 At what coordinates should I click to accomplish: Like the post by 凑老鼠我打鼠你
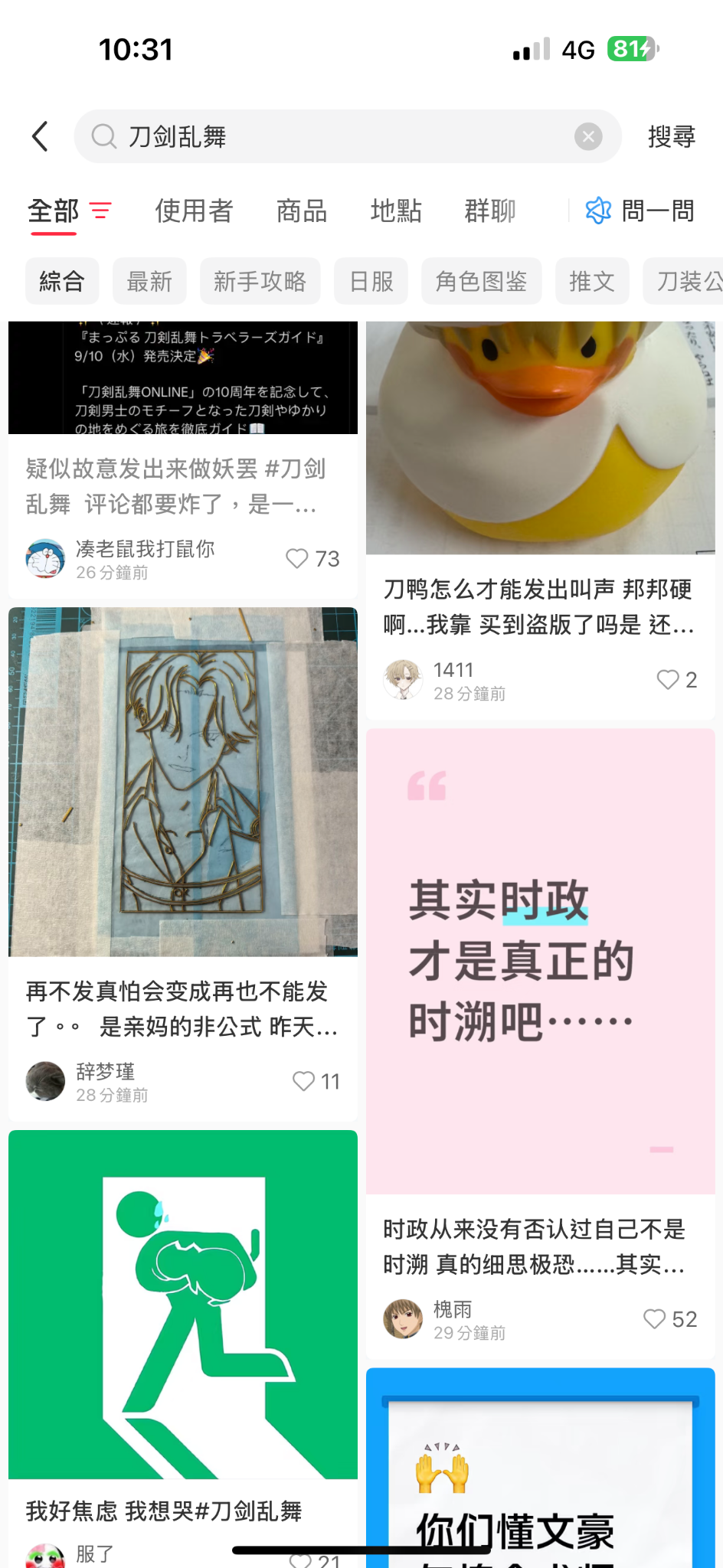coord(297,559)
